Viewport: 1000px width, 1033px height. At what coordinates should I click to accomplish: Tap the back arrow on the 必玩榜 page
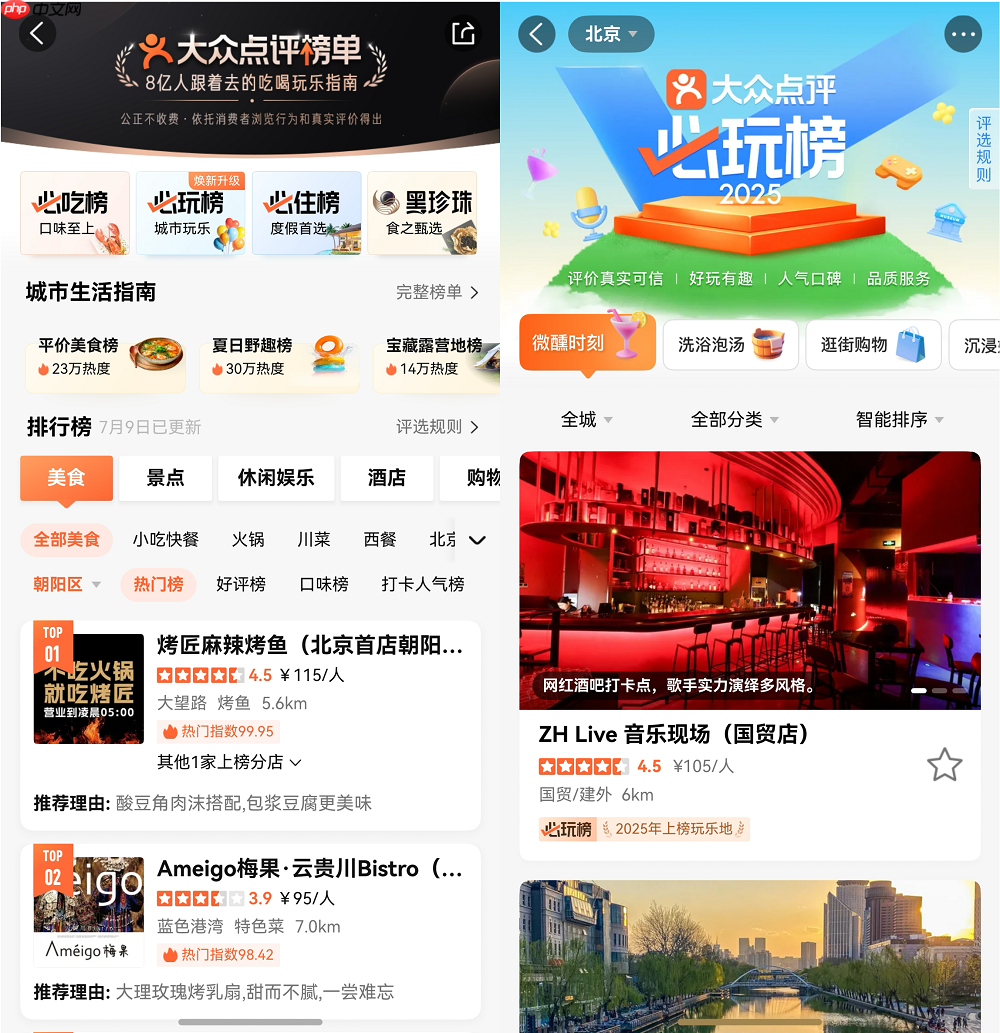point(536,34)
